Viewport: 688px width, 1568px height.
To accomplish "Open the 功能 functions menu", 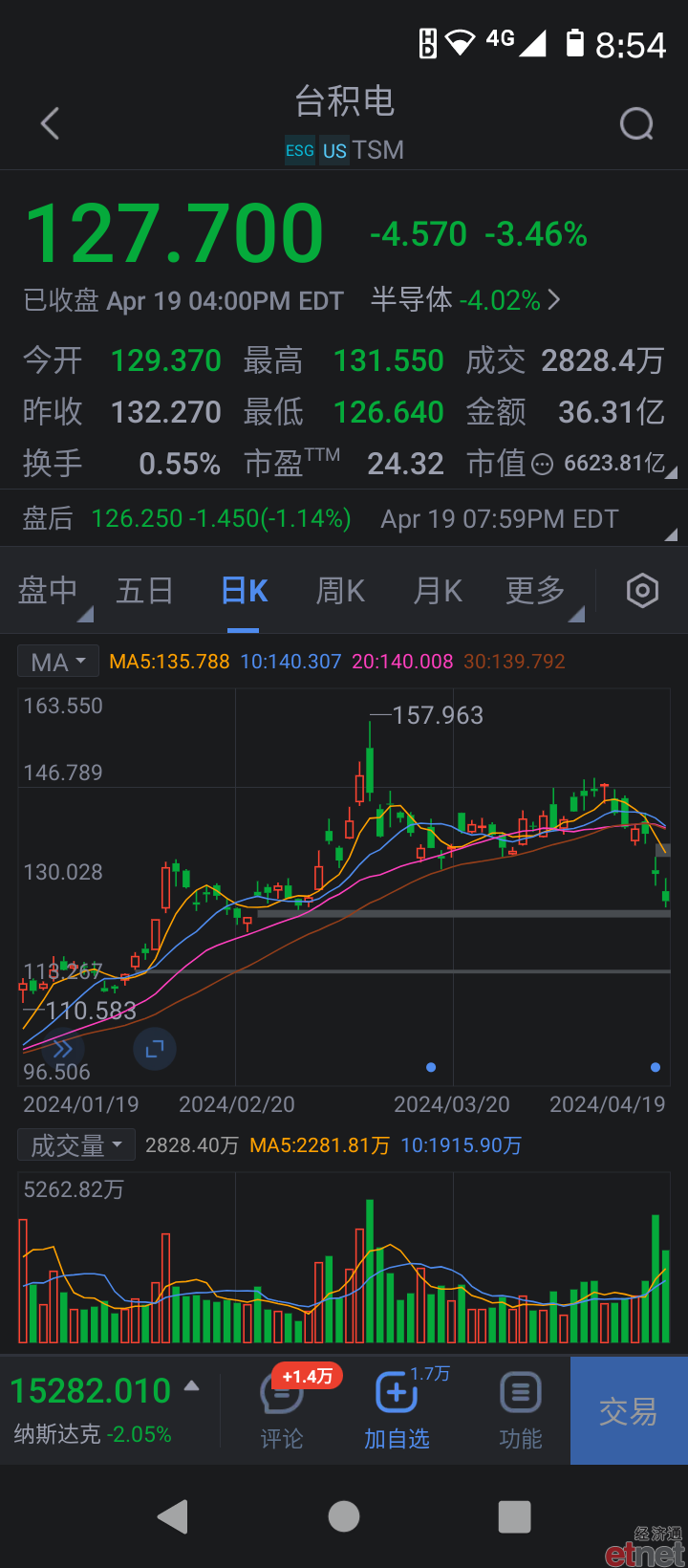I will tap(521, 1410).
